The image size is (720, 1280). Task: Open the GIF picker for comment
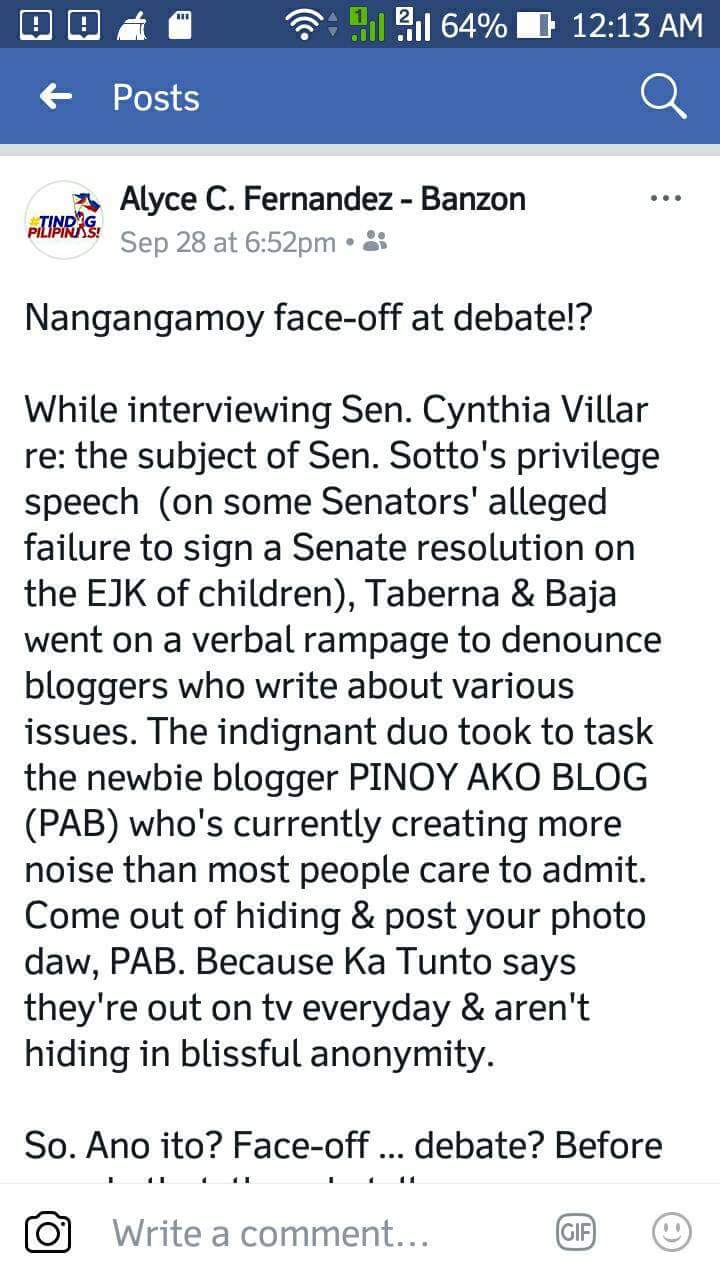575,1233
